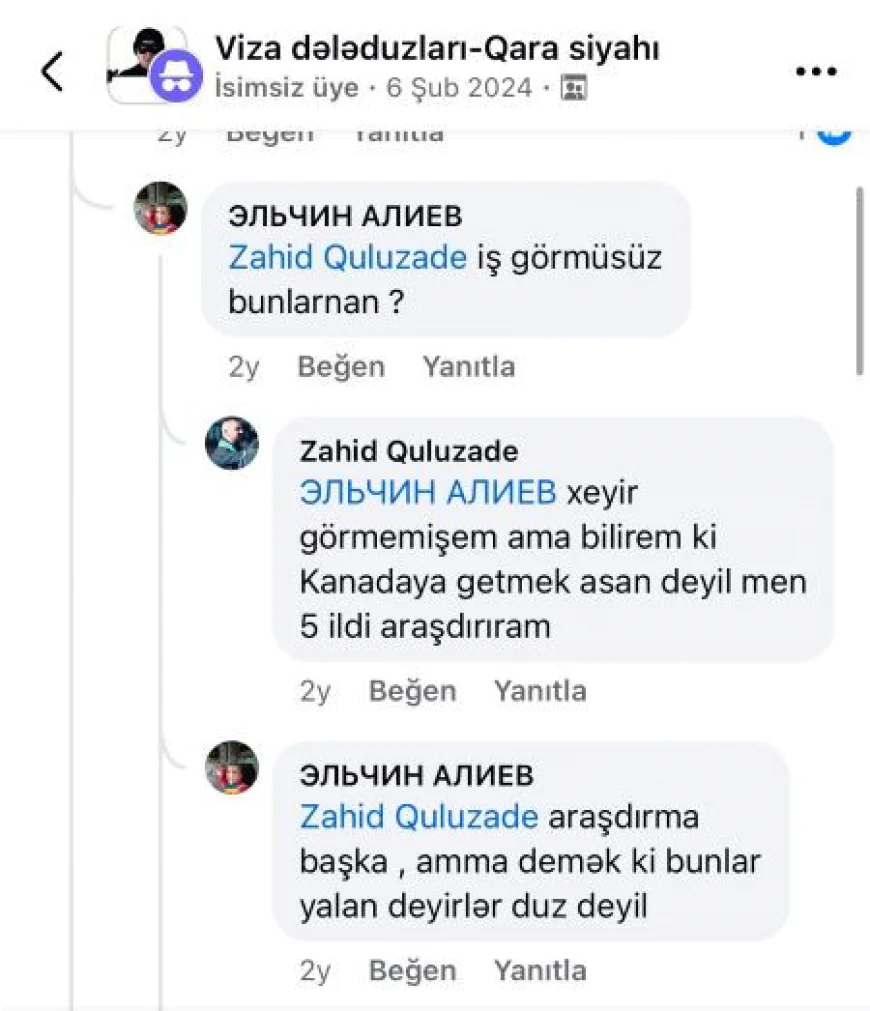Viewport: 870px width, 1011px height.
Task: View Zahid Quluzade's profile picture
Action: (x=232, y=444)
